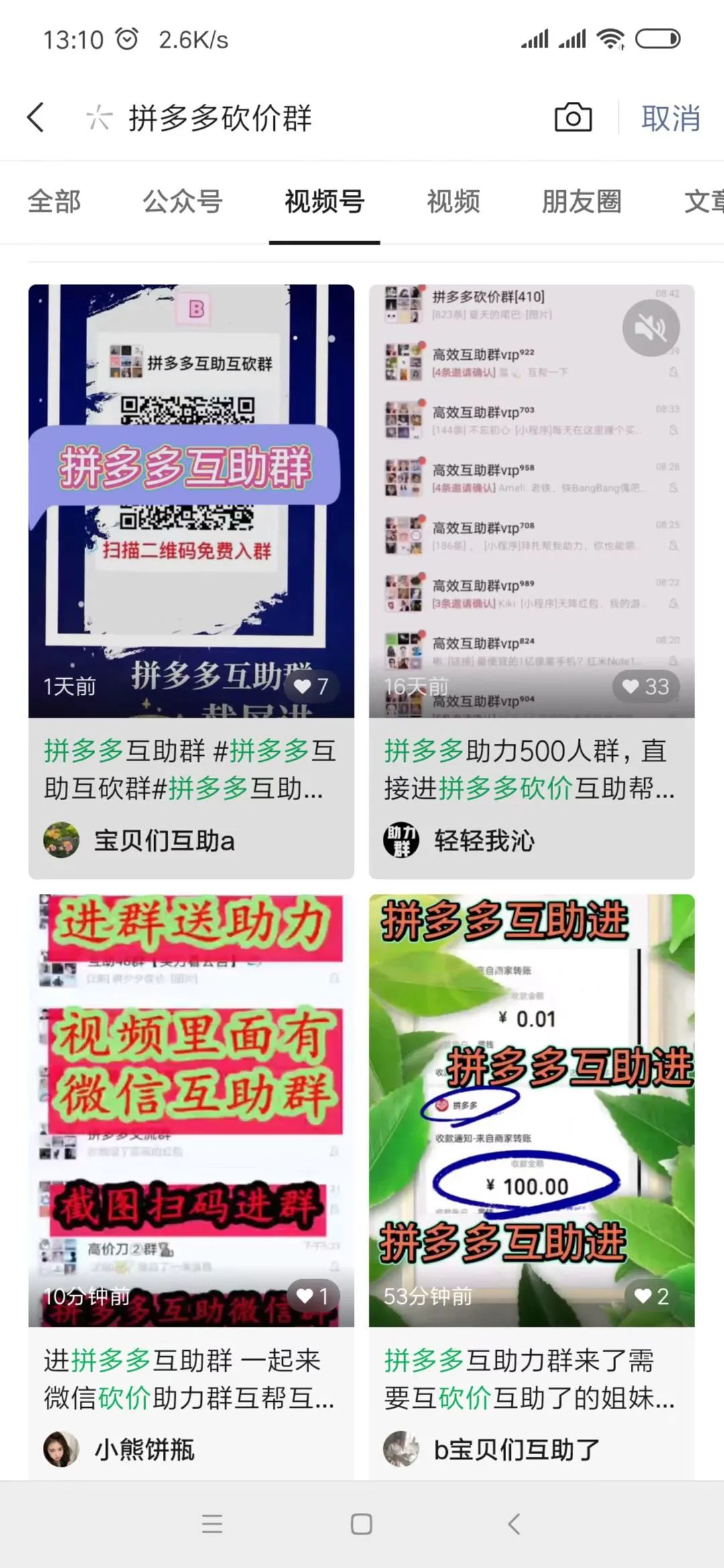Open the video card by 轻轻我沁

[x=532, y=582]
